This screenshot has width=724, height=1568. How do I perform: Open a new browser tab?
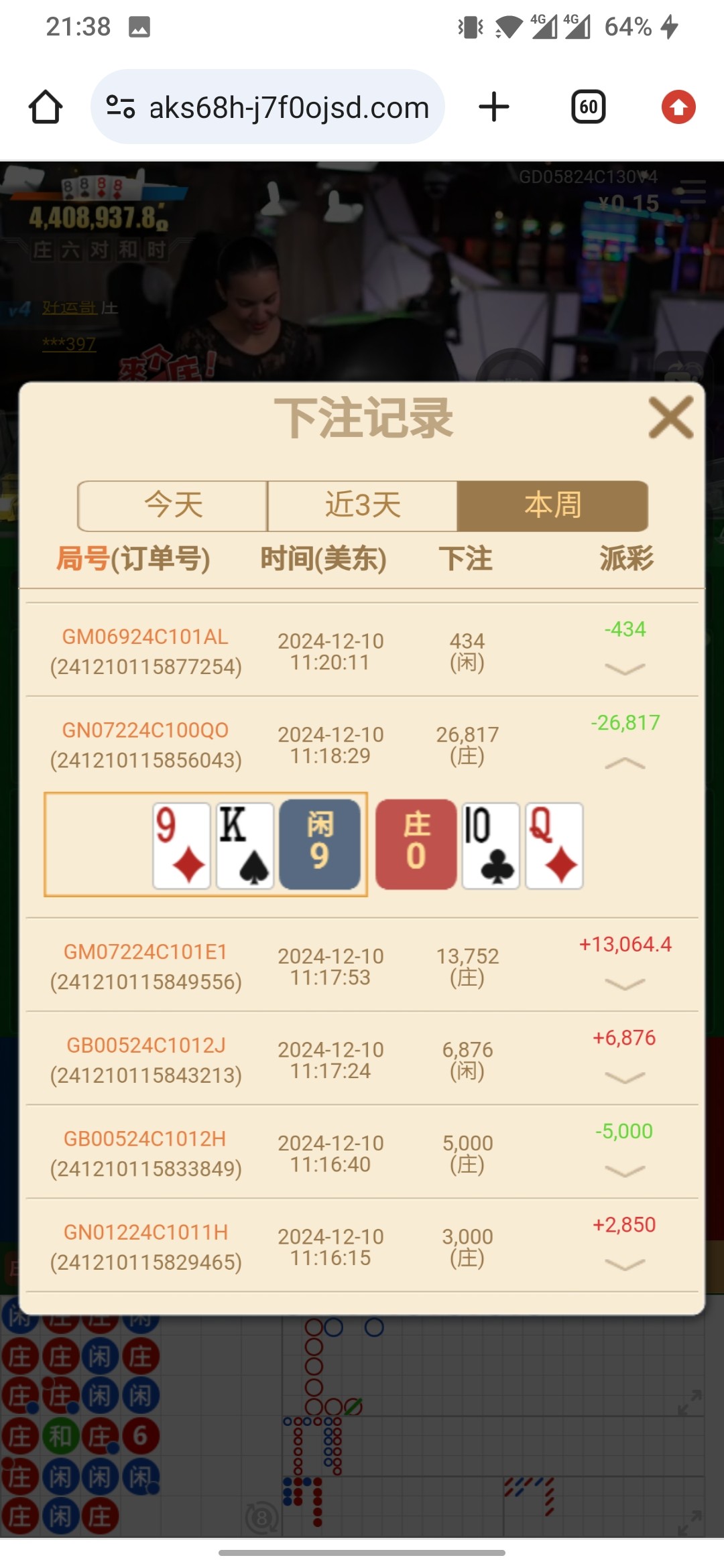494,107
